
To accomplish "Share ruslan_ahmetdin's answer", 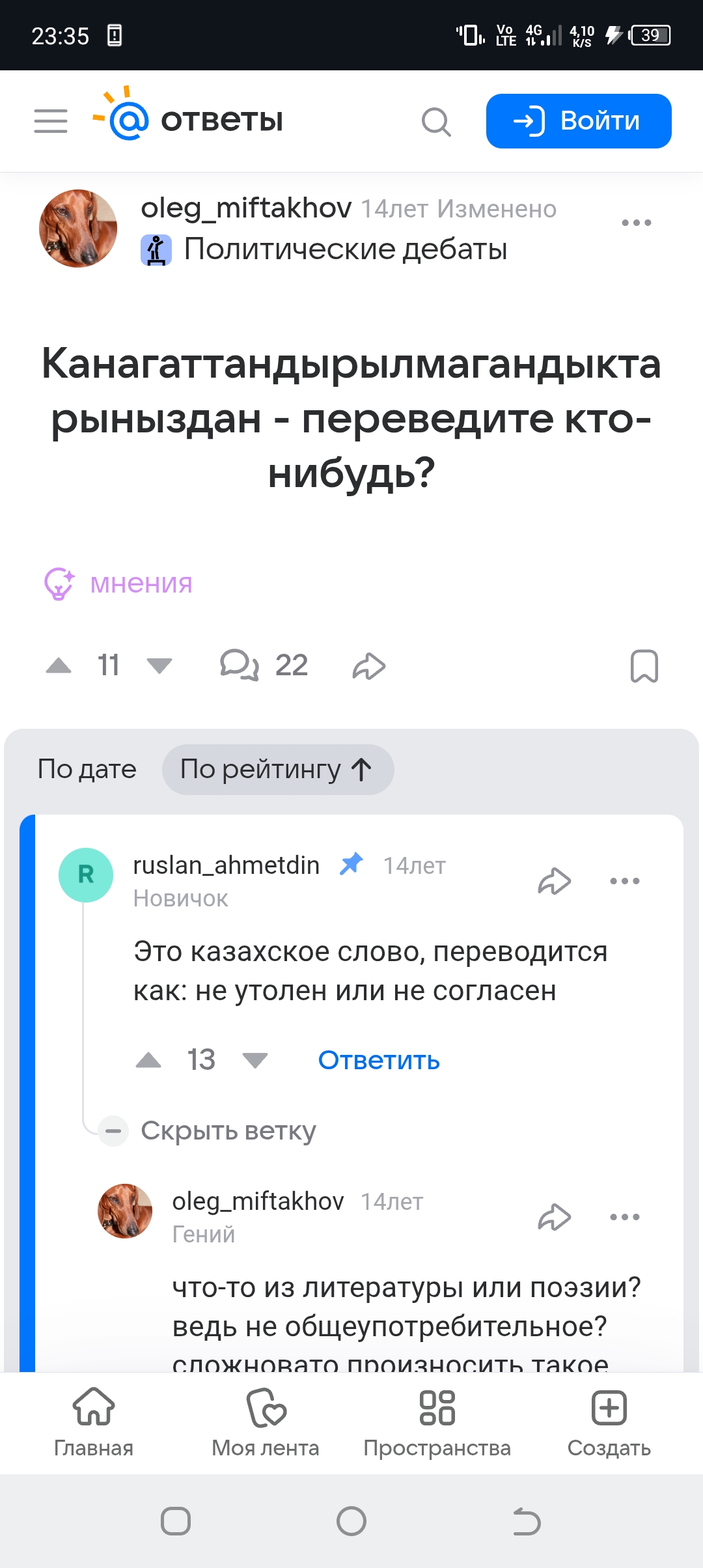I will click(555, 881).
